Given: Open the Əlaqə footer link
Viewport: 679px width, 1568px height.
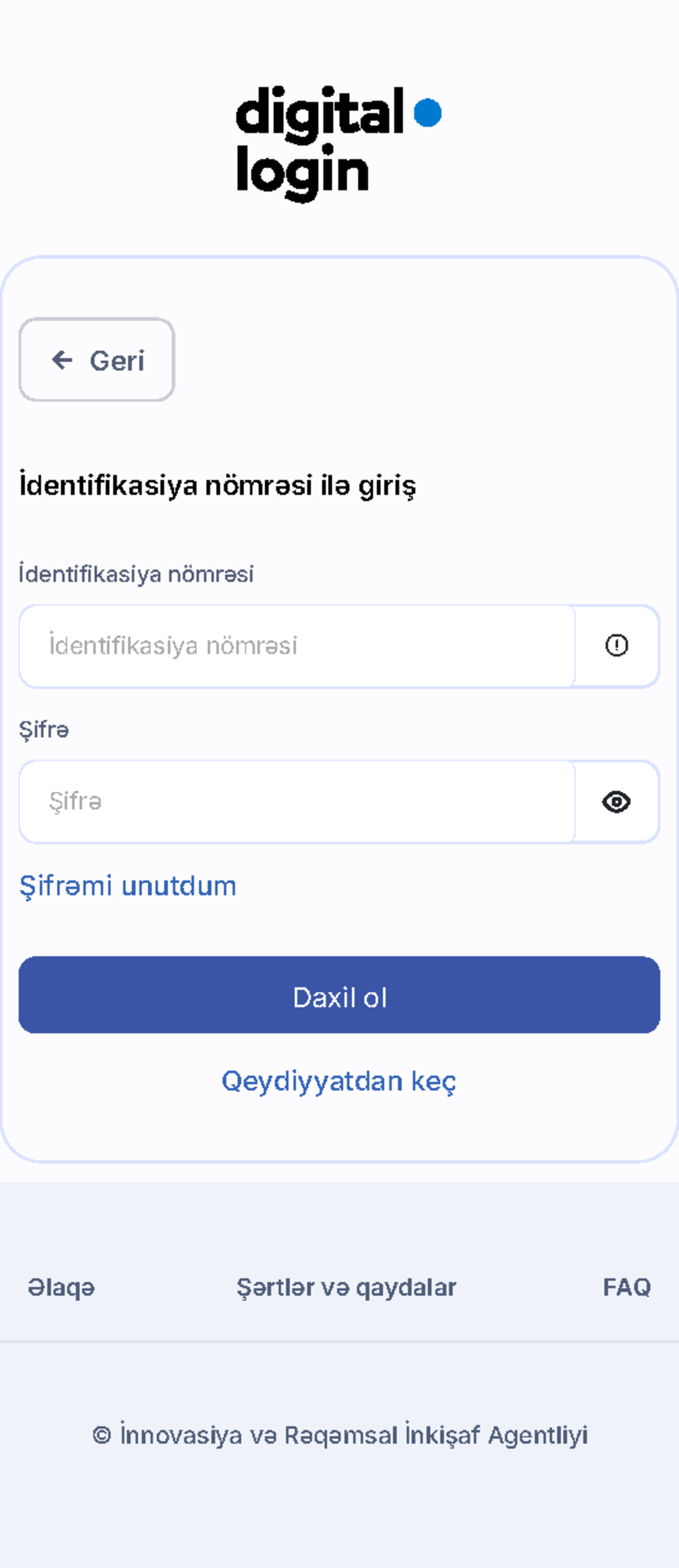Looking at the screenshot, I should pos(61,1287).
